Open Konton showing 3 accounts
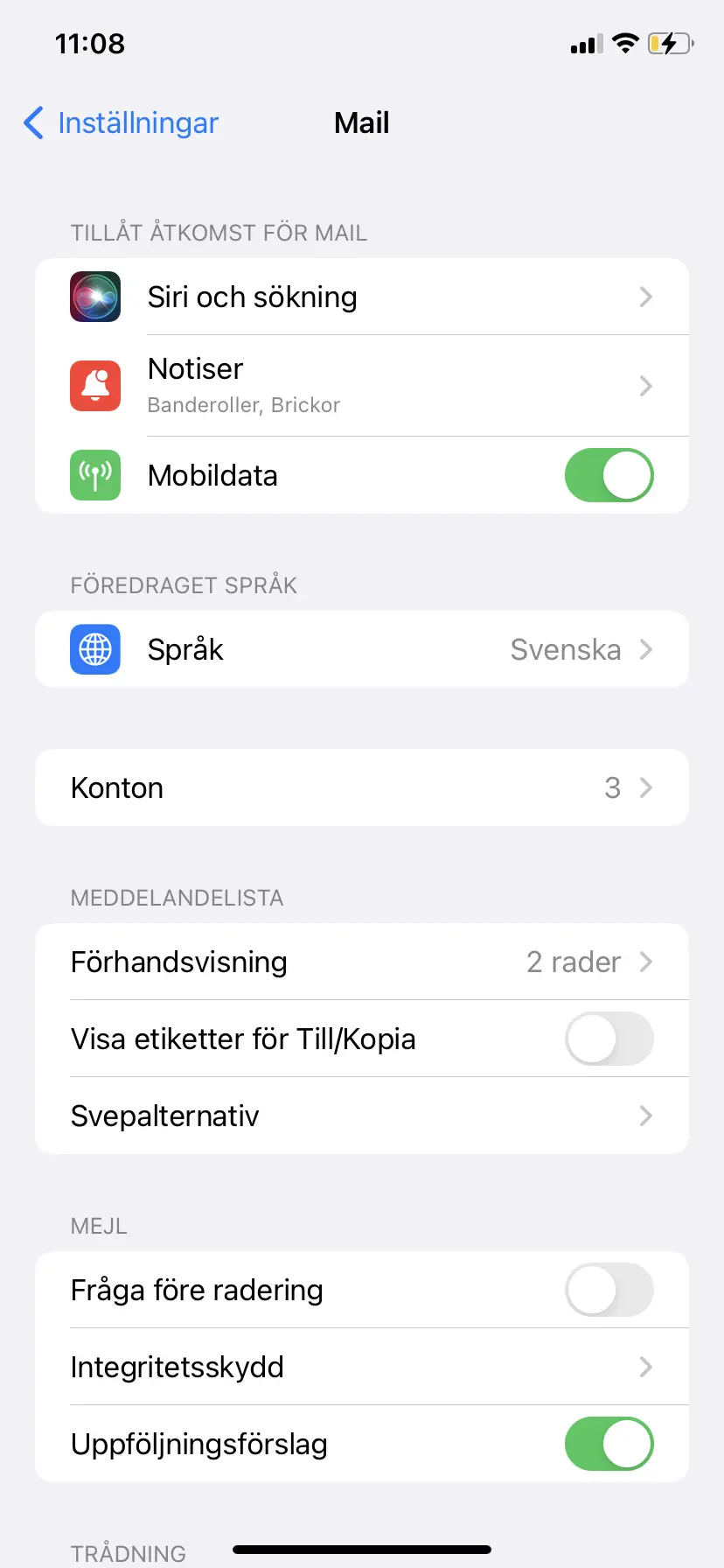Screen dimensions: 724x1568 pyautogui.click(x=362, y=787)
